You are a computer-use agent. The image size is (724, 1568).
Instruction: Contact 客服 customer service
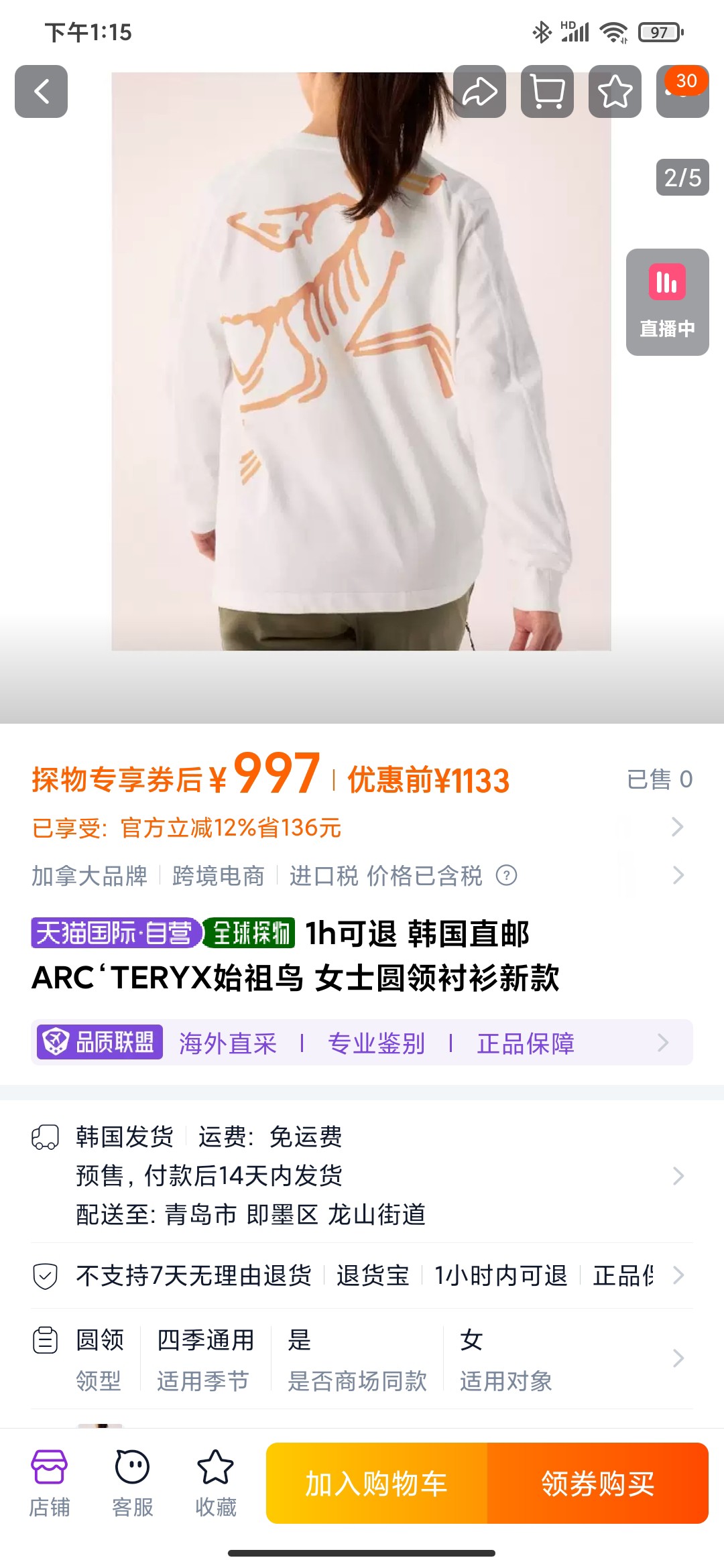pyautogui.click(x=132, y=1482)
